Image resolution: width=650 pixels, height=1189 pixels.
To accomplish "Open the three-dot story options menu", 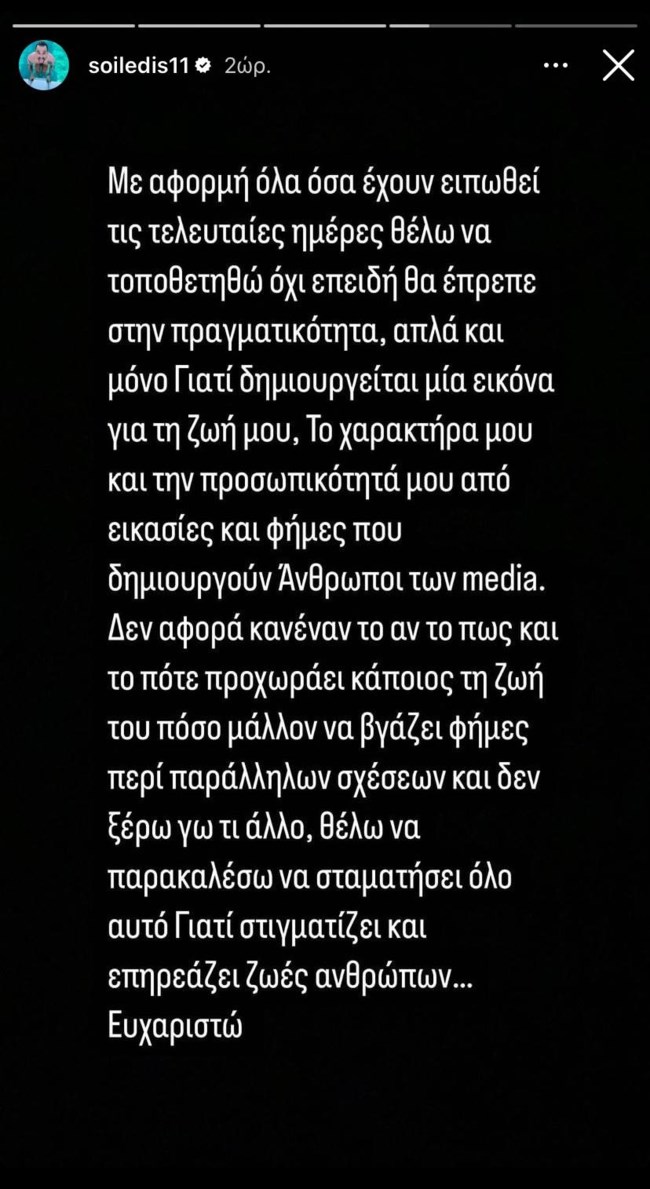I will [555, 66].
